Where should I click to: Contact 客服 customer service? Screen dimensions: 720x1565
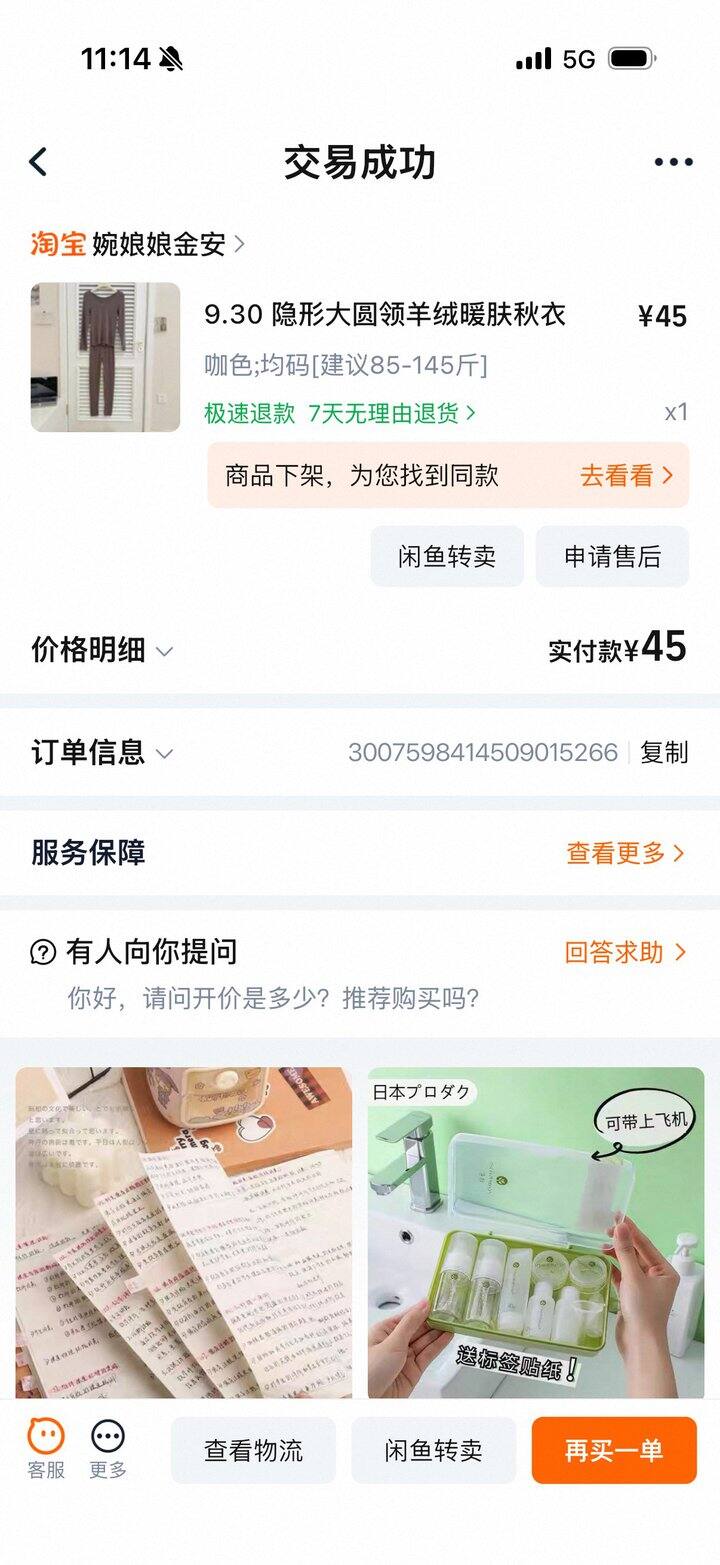click(x=45, y=1448)
